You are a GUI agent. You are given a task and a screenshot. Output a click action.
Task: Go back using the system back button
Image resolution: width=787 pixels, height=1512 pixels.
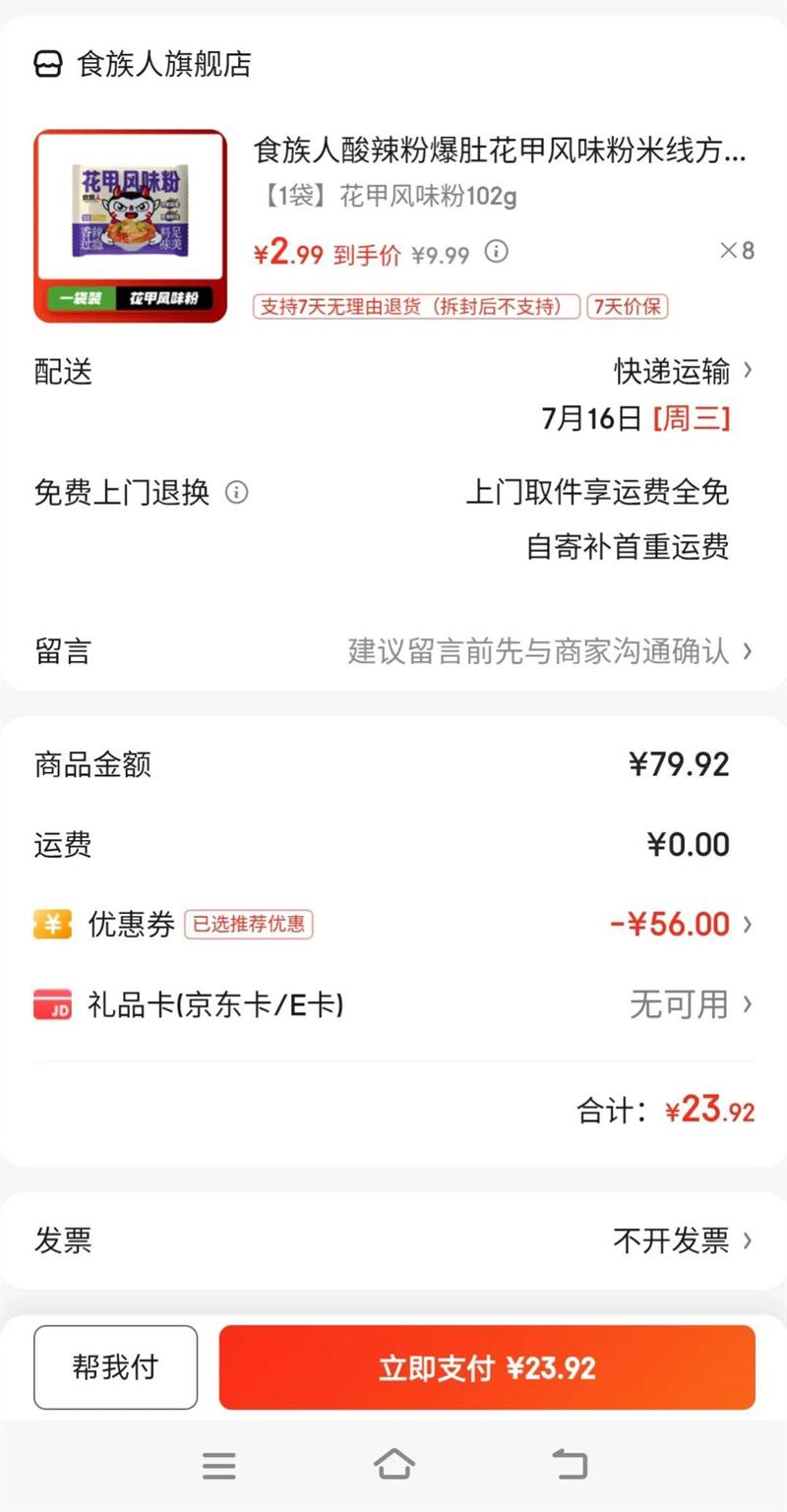(569, 1465)
